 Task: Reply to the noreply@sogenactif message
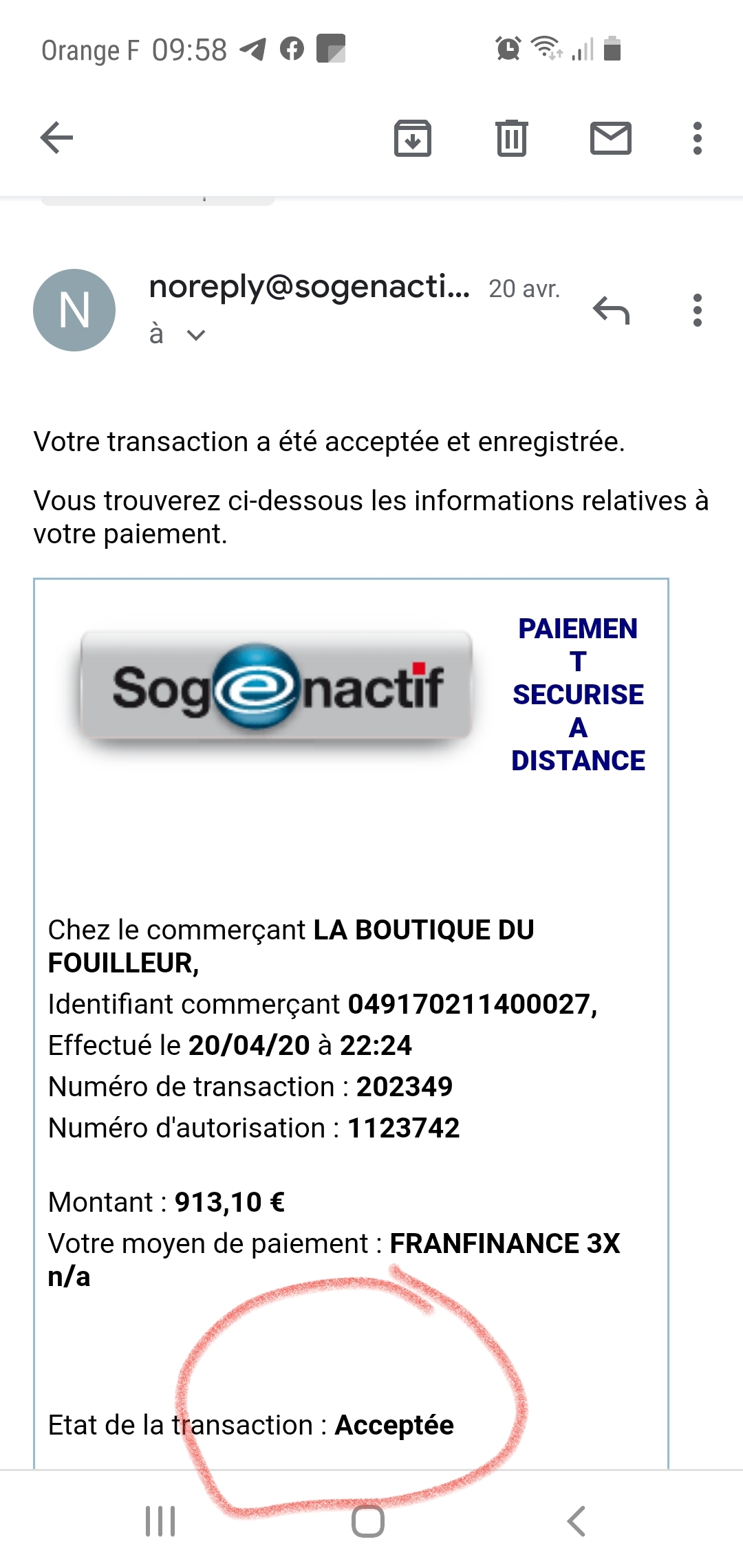(x=611, y=310)
